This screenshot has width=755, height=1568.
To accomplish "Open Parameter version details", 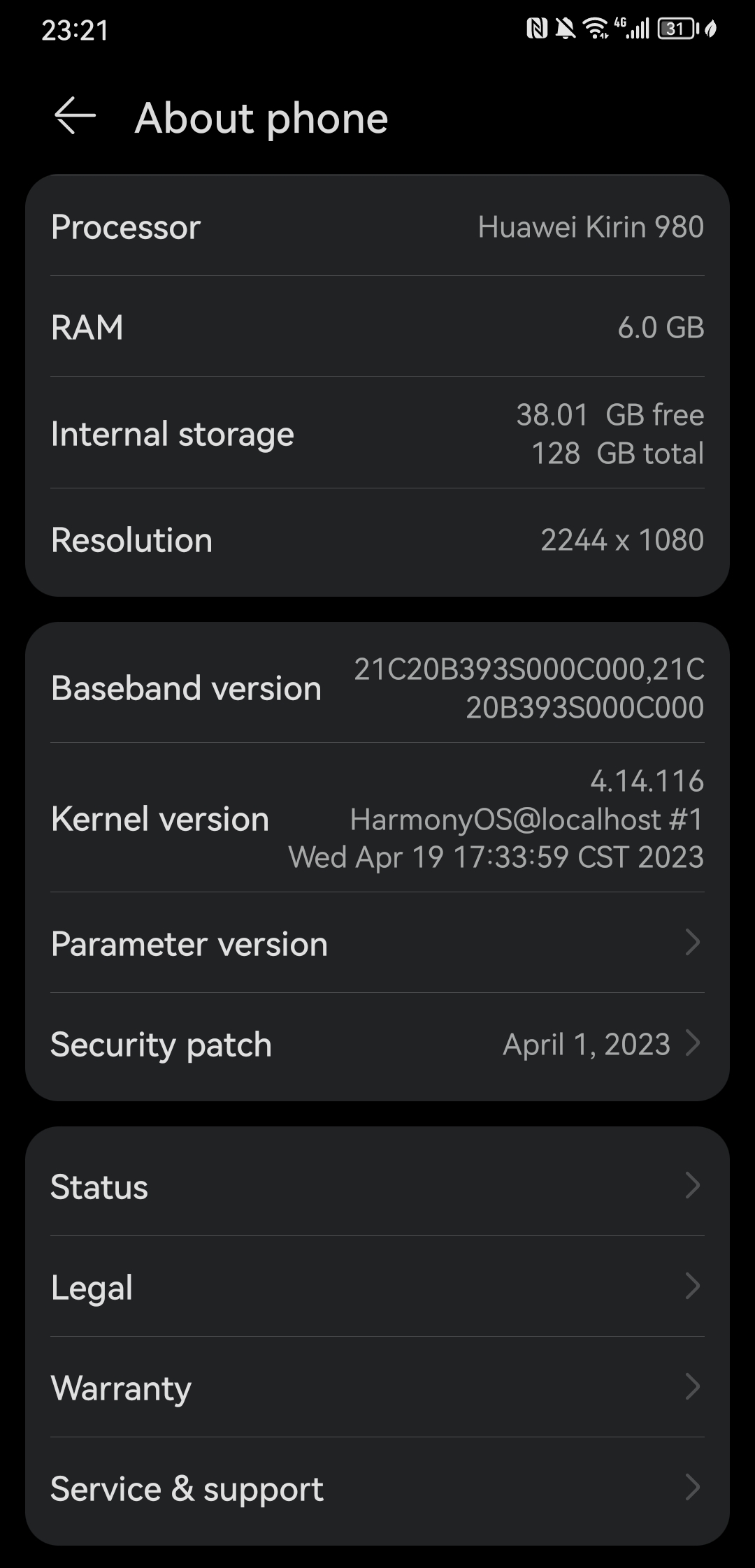I will 377,943.
